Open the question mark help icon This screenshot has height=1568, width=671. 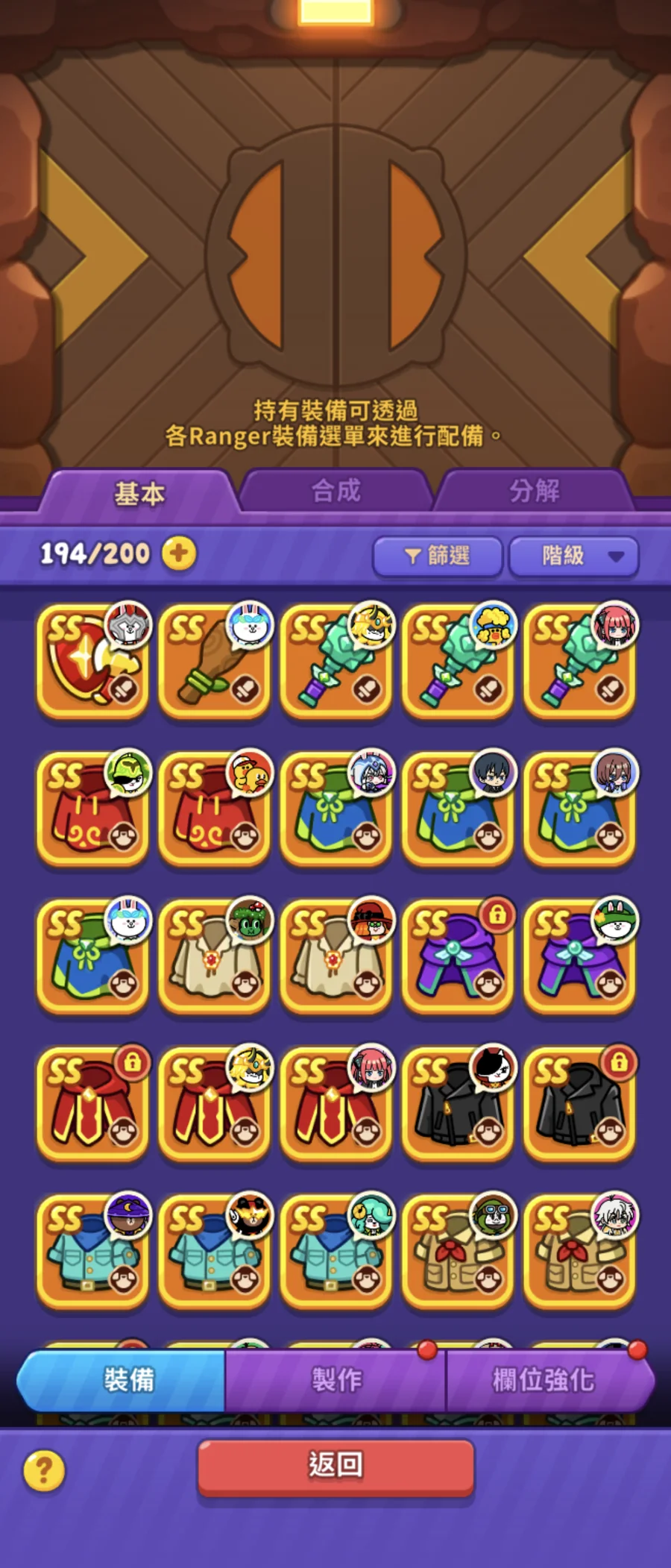[44, 1470]
